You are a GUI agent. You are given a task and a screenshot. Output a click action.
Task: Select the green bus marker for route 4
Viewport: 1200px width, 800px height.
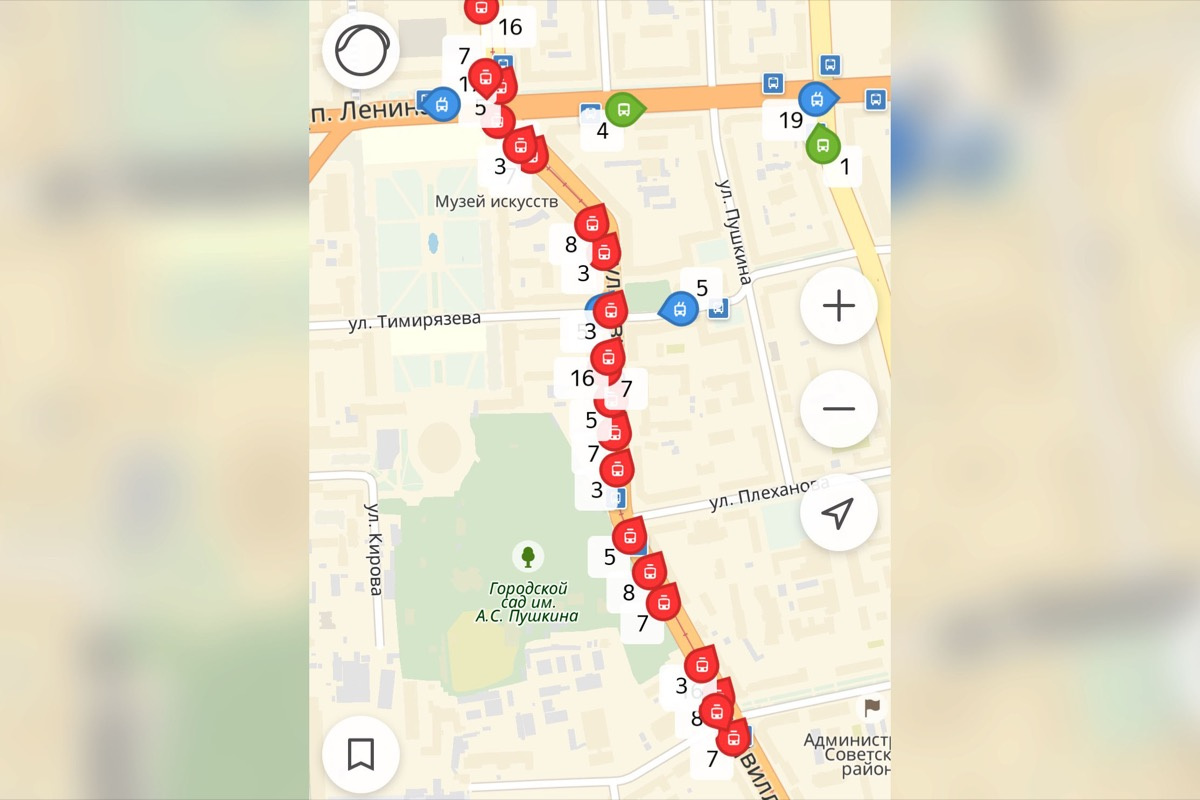pyautogui.click(x=625, y=108)
